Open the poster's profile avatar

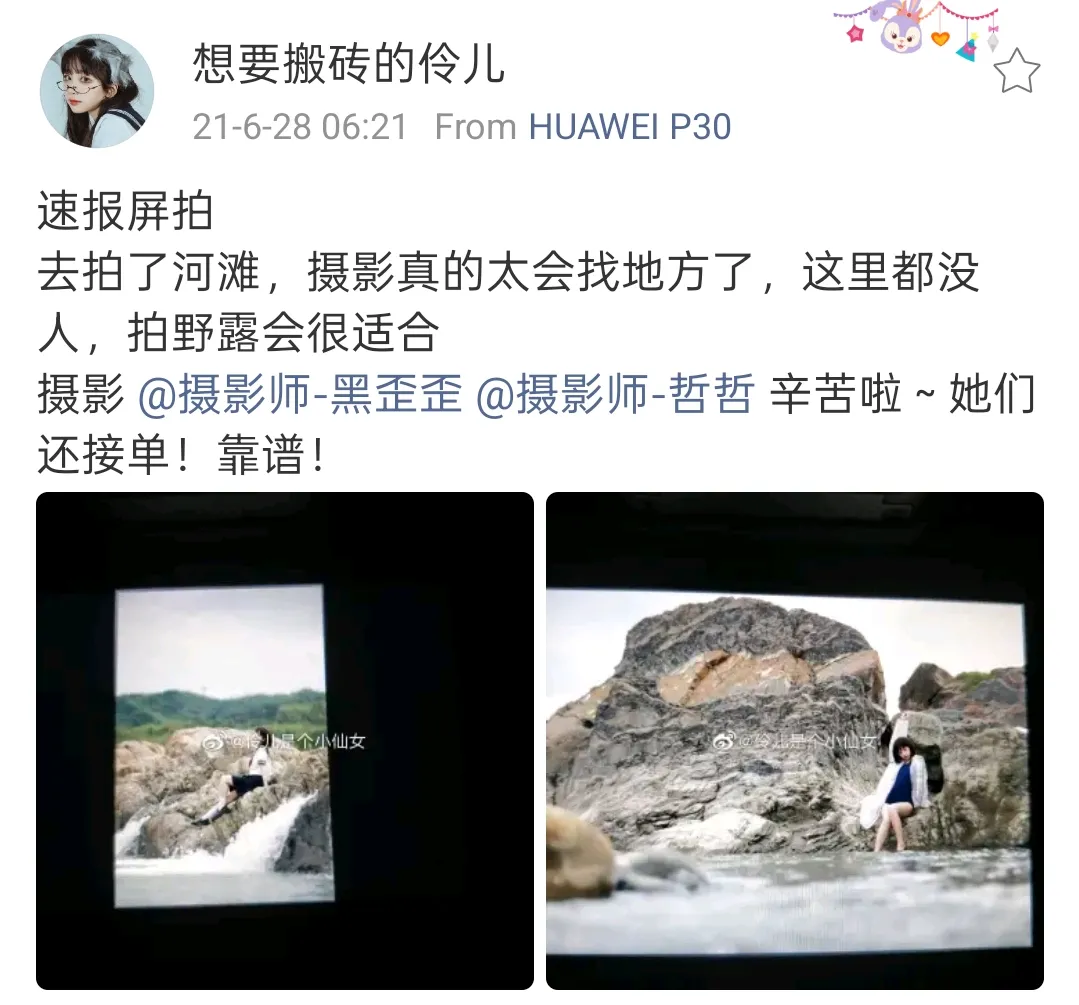click(97, 91)
